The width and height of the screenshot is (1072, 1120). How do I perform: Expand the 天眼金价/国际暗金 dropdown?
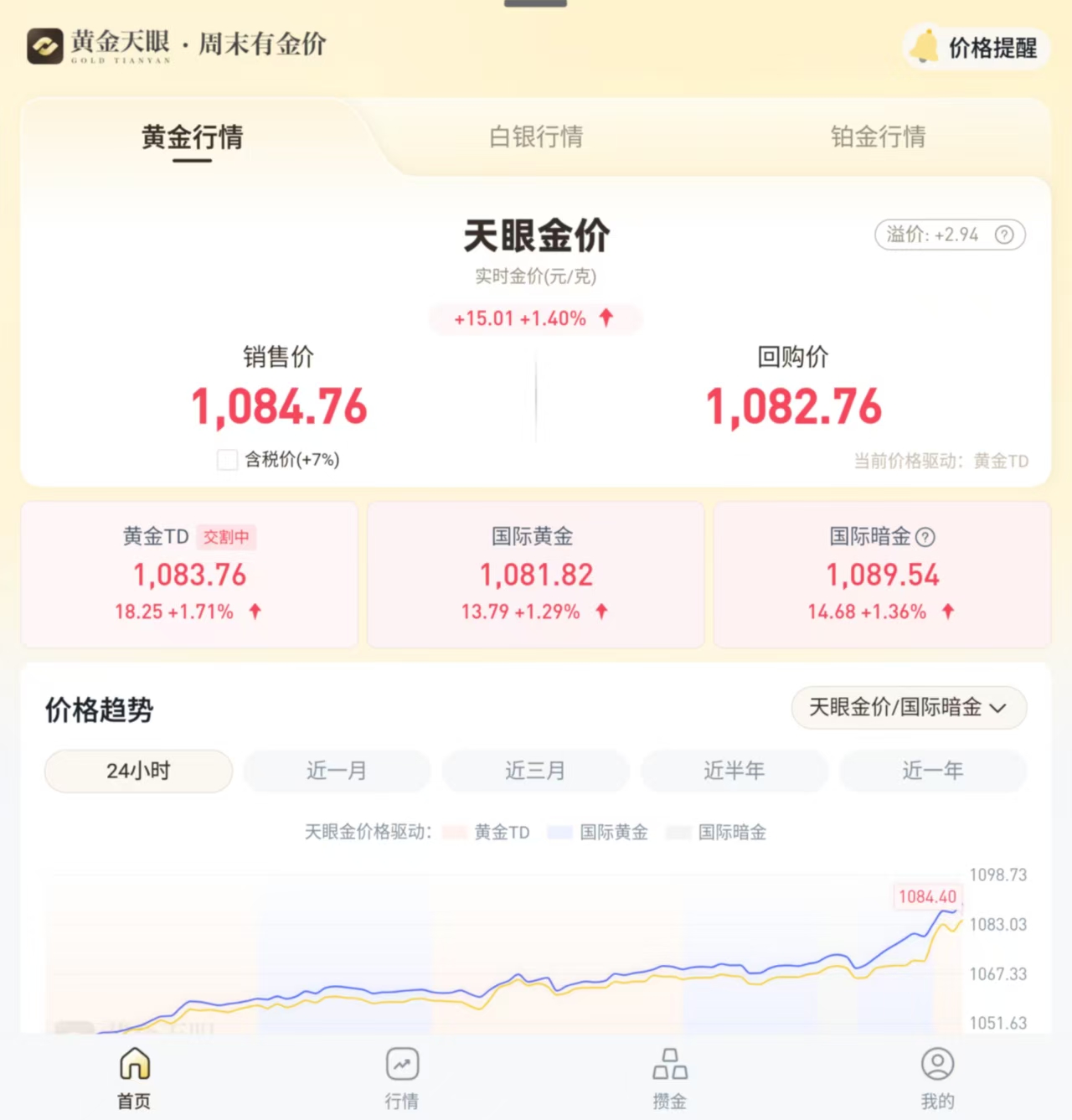coord(909,708)
